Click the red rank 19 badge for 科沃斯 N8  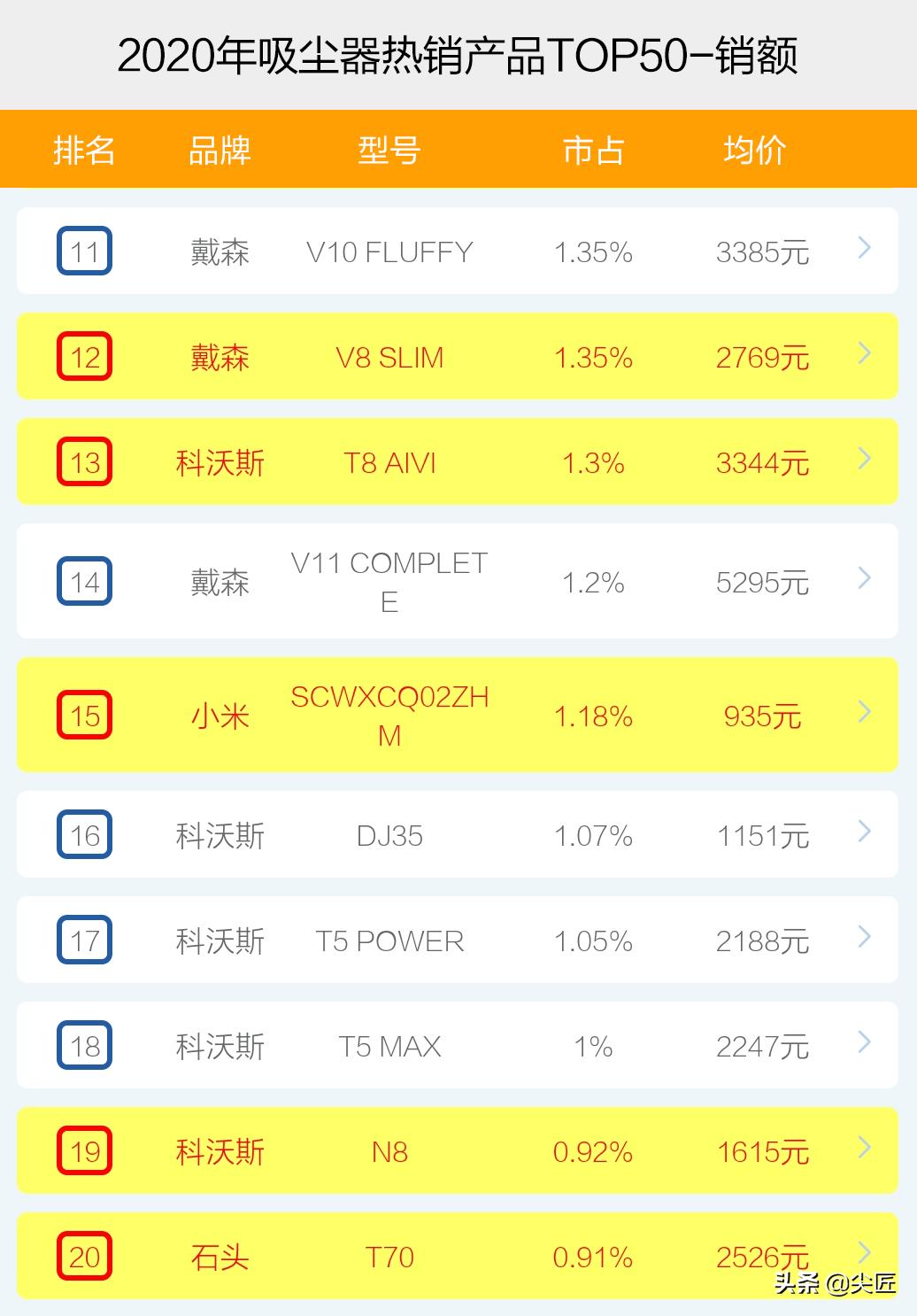(x=84, y=1151)
